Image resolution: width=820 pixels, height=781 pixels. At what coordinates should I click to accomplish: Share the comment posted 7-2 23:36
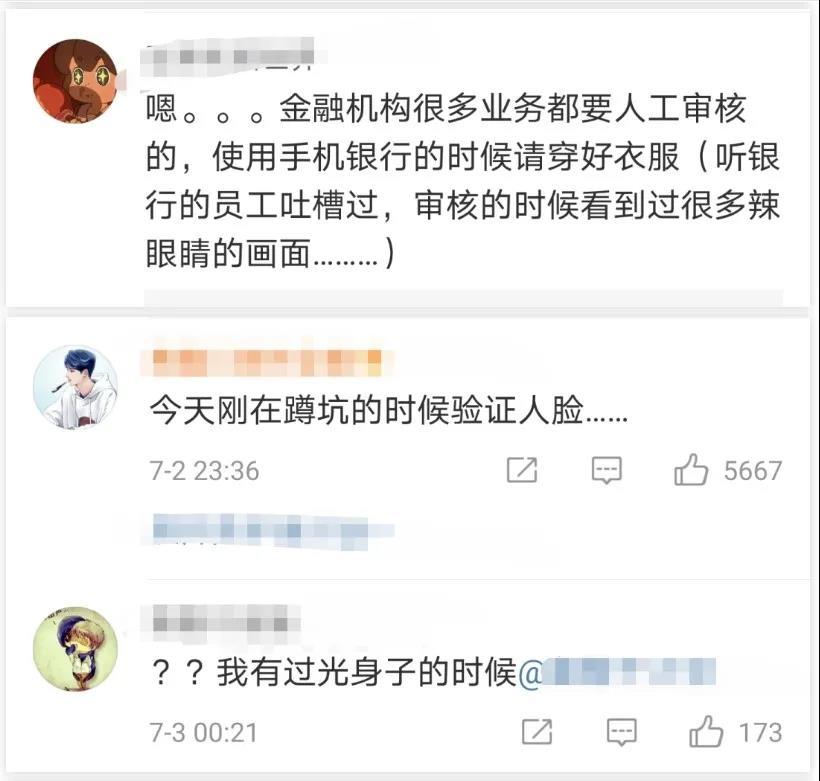(x=522, y=470)
